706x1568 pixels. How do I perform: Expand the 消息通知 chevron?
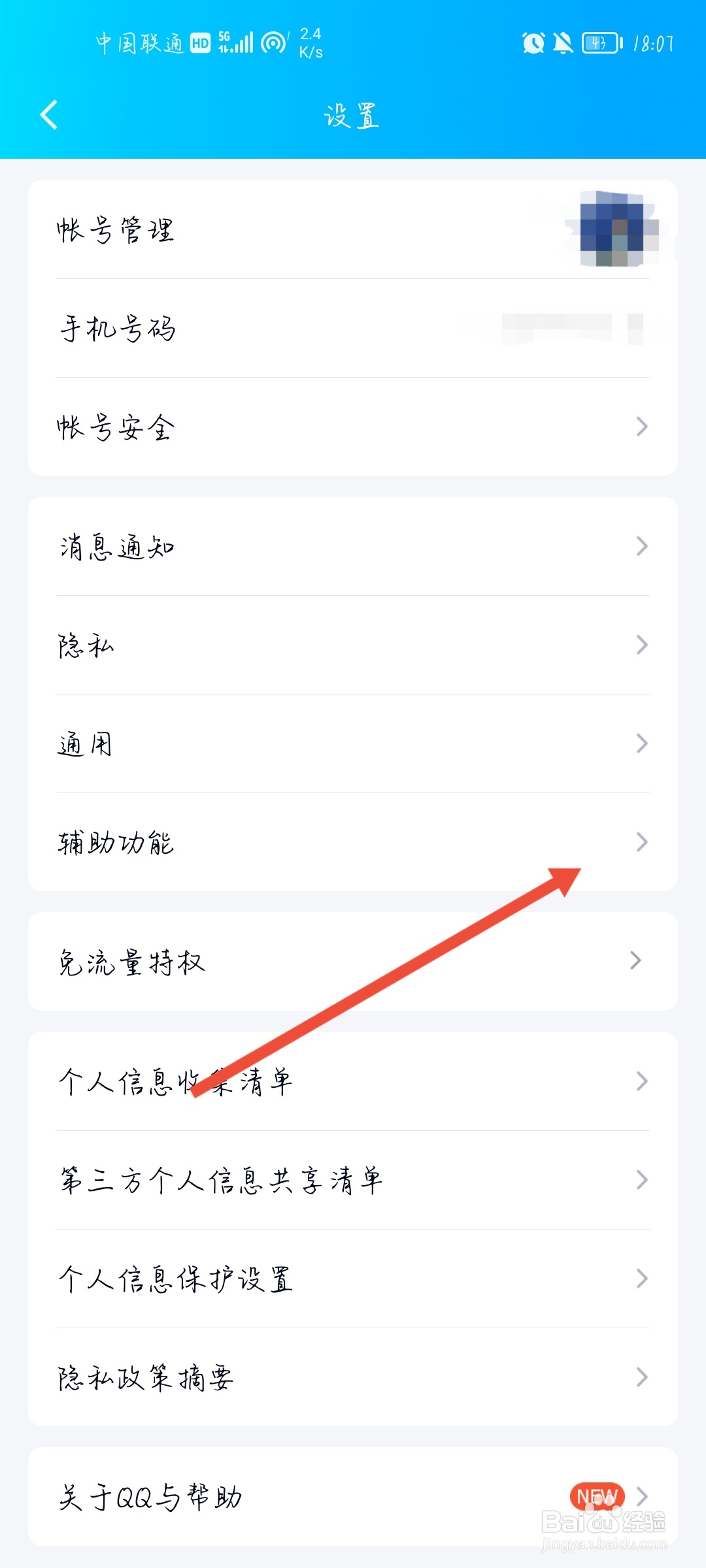click(x=643, y=547)
